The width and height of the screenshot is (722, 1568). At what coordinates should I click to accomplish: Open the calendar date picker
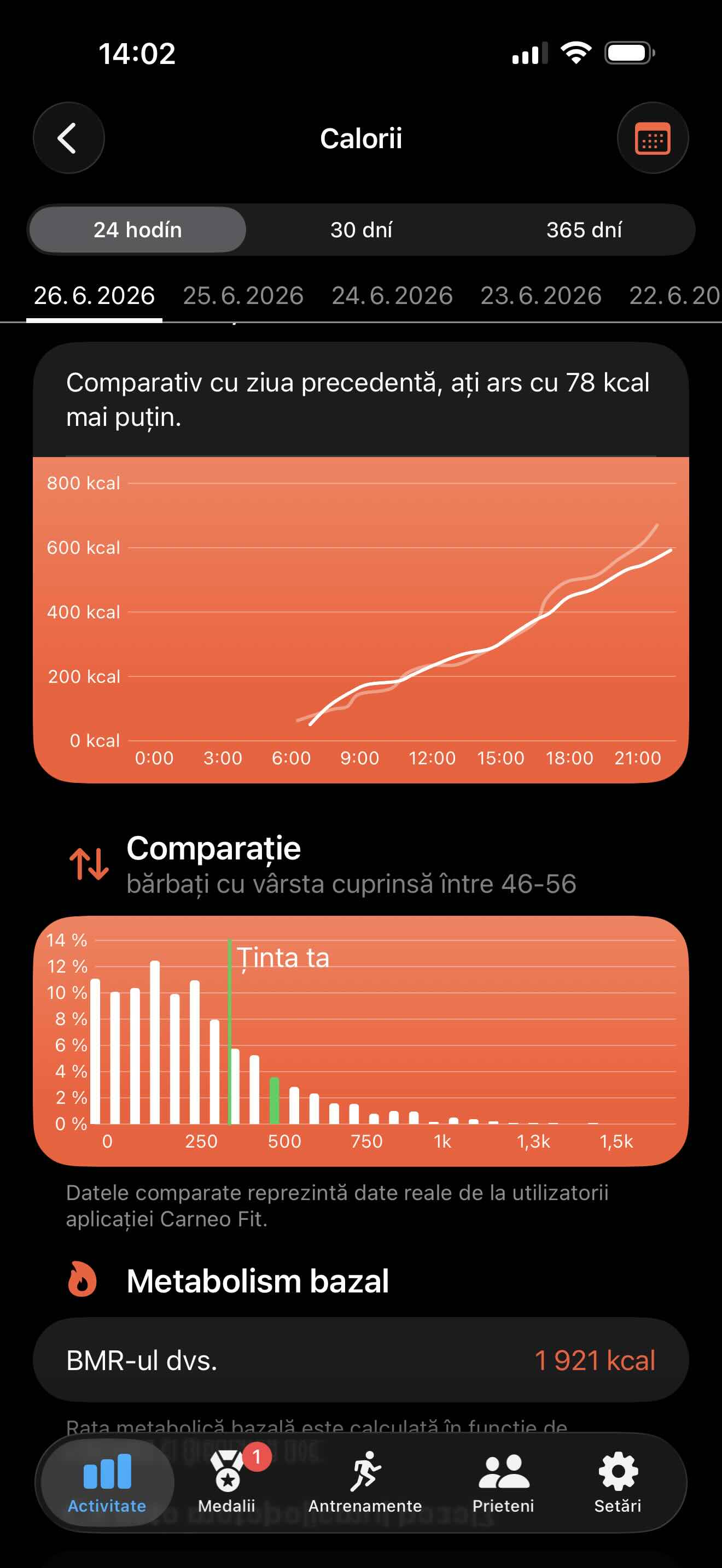coord(653,138)
